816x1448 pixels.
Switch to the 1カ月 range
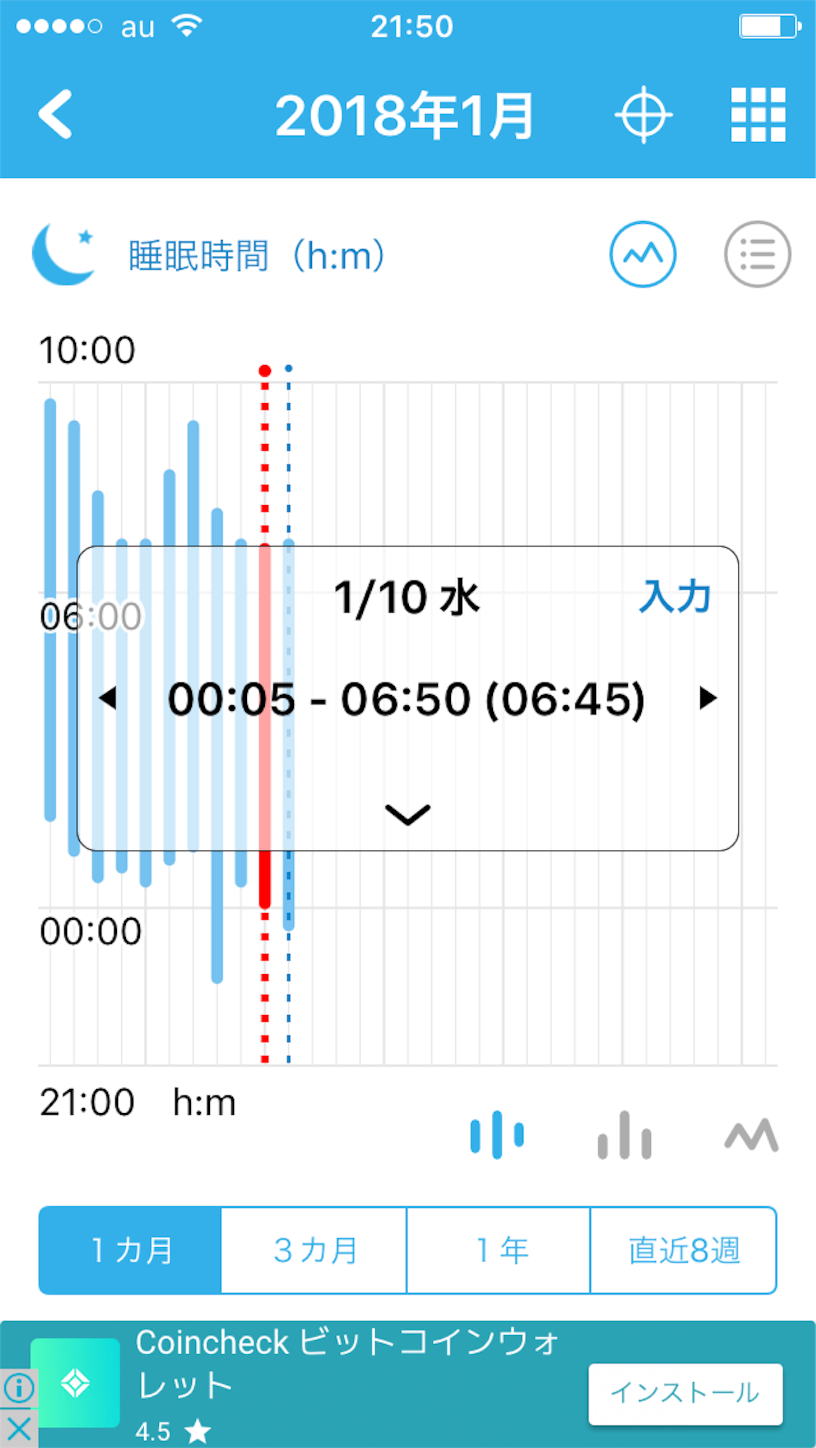tap(130, 1250)
